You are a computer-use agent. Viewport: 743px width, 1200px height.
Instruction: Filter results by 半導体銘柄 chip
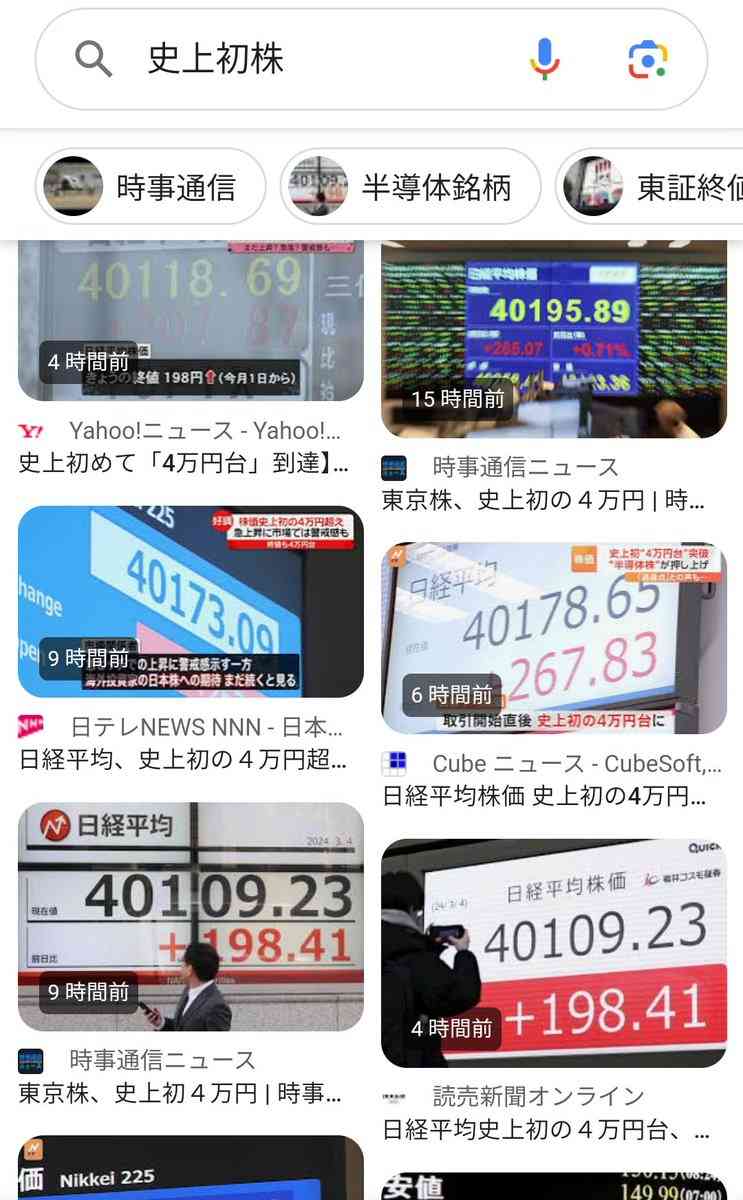tap(411, 187)
